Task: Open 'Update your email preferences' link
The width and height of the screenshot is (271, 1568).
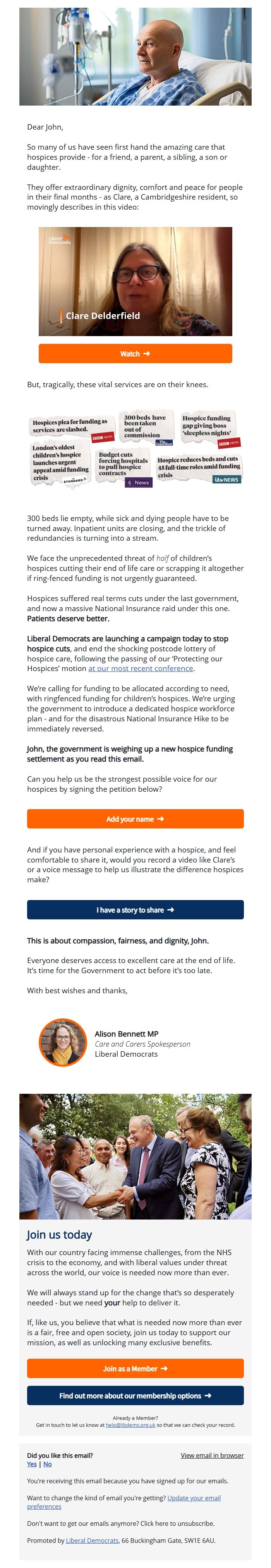Action: click(x=194, y=1498)
